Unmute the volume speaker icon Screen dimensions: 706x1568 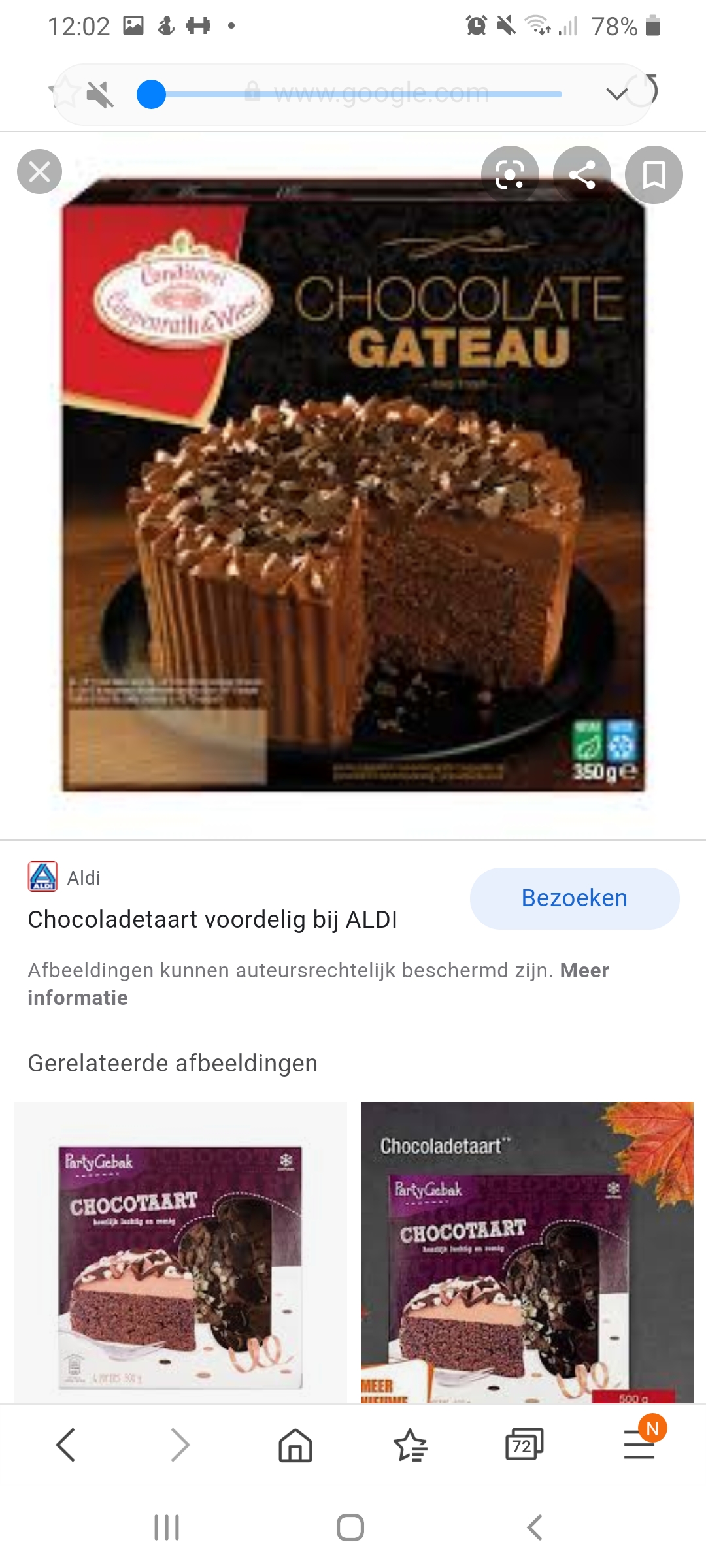100,95
